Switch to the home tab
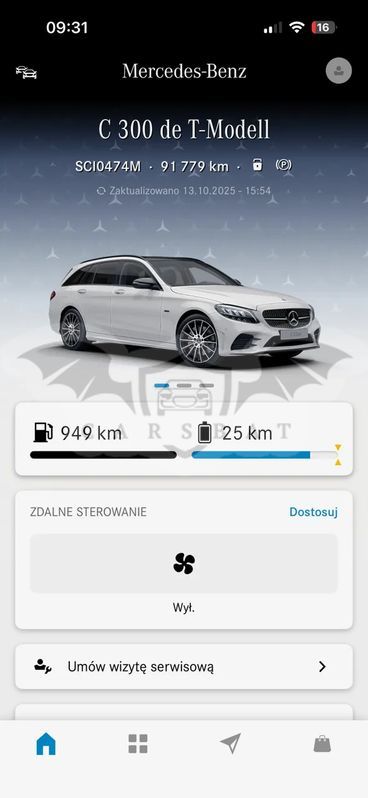Screen dimensions: 368x798 pyautogui.click(x=46, y=744)
